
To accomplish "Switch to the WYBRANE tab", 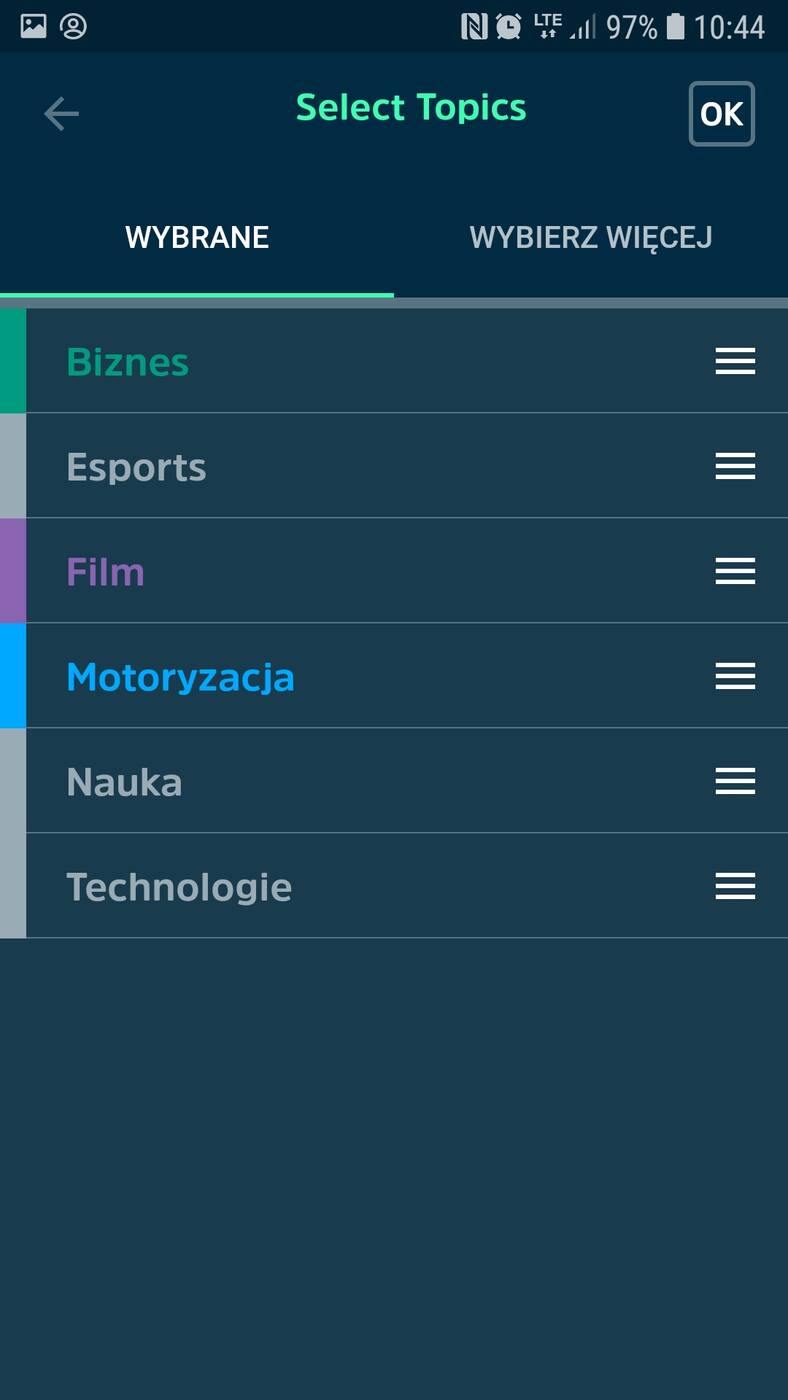I will coord(197,237).
